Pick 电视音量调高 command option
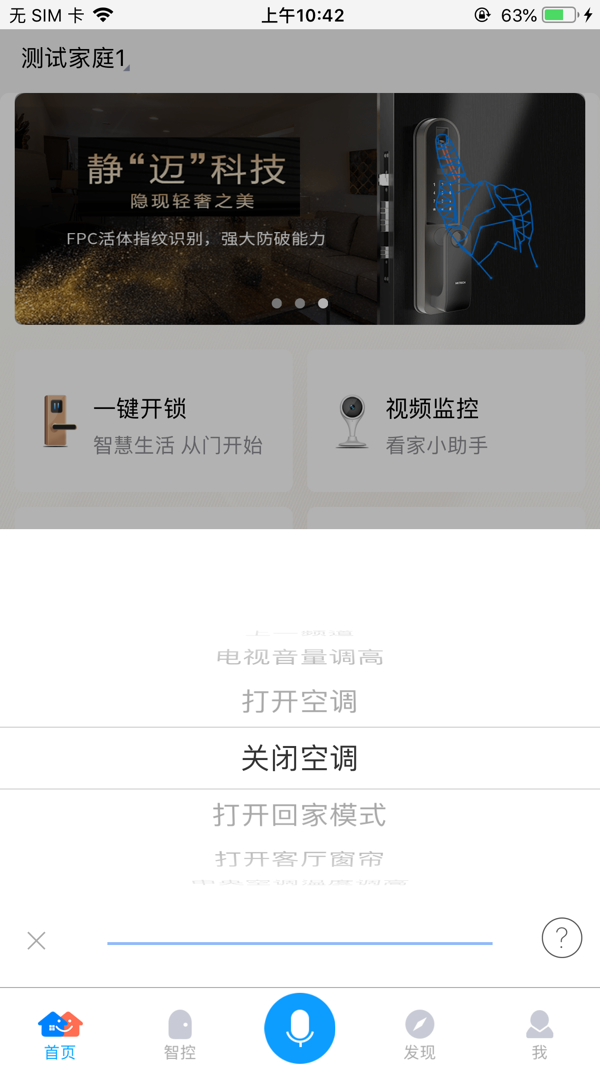This screenshot has height=1067, width=600. 300,658
